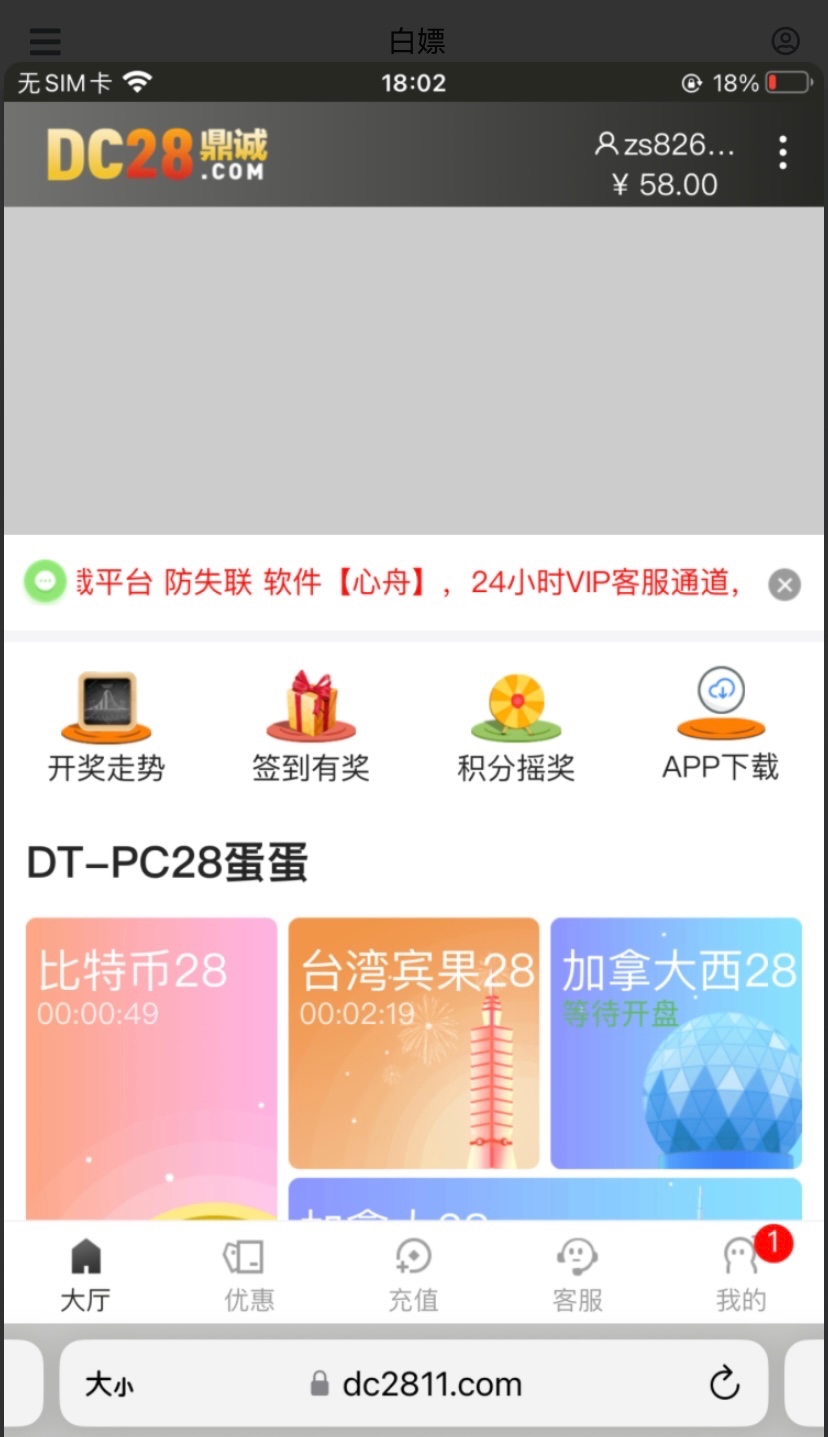Switch to the 我的 tab

point(741,1275)
